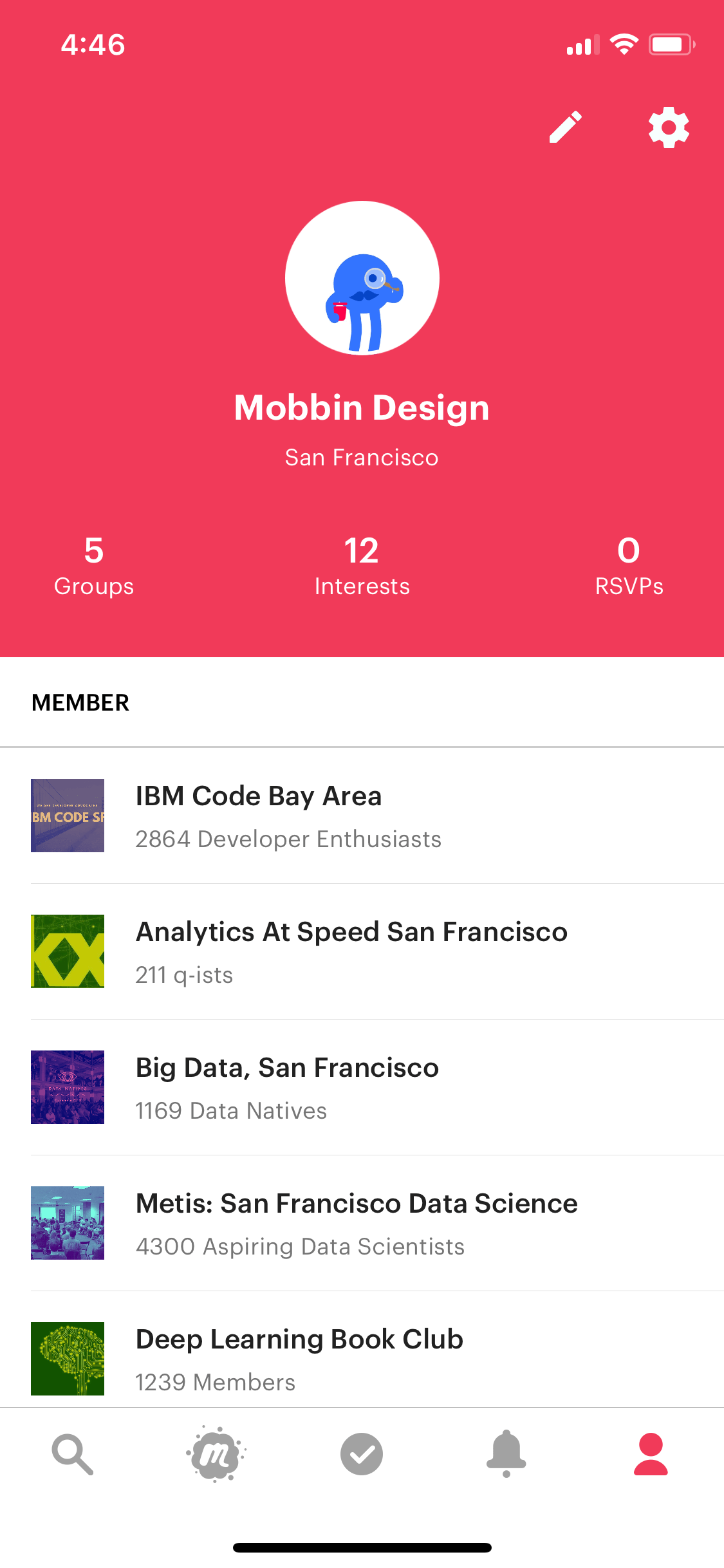The image size is (724, 1568).
Task: Switch to the search tab
Action: 73,1454
